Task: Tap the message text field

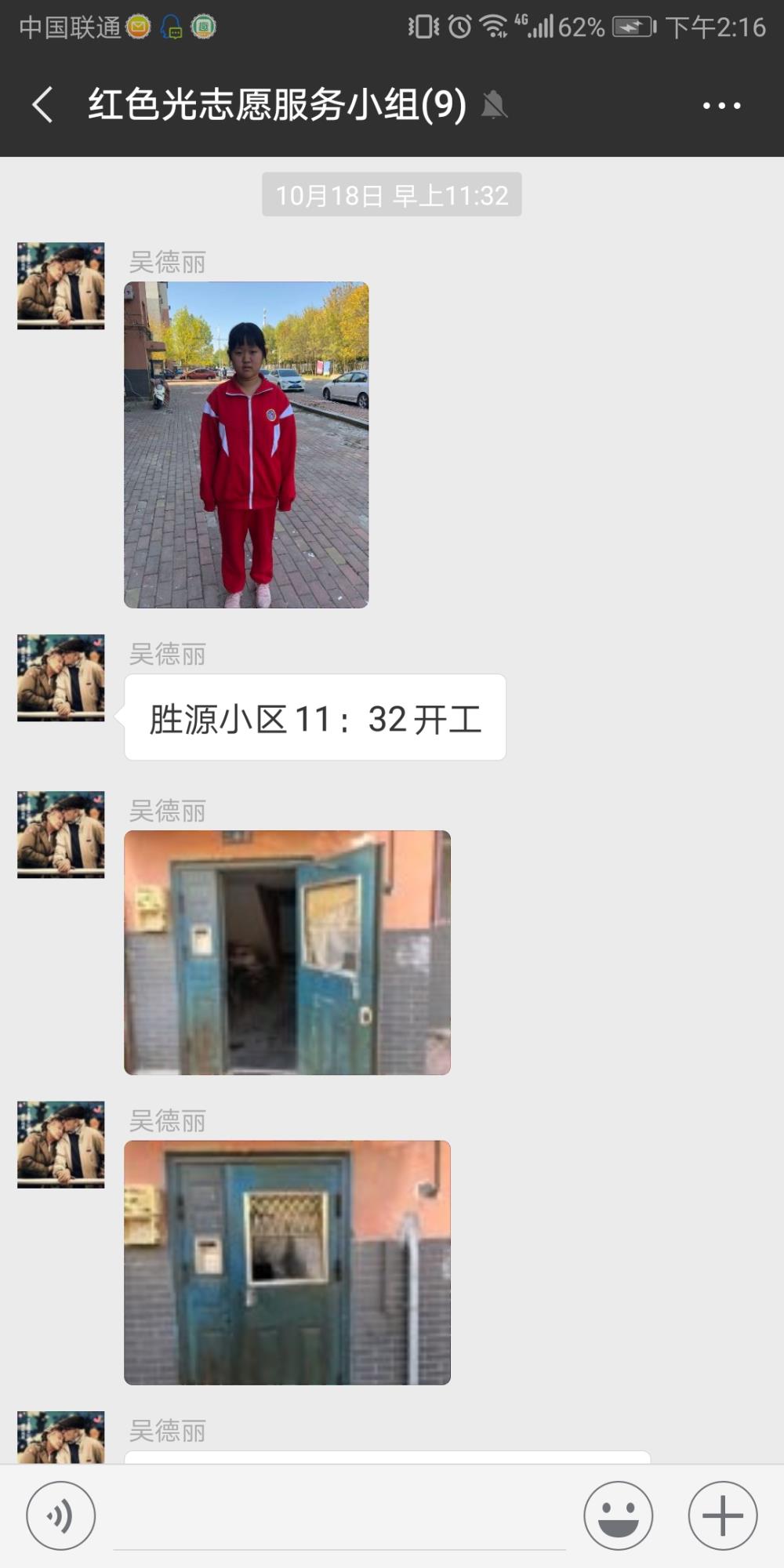Action: coord(339,1517)
